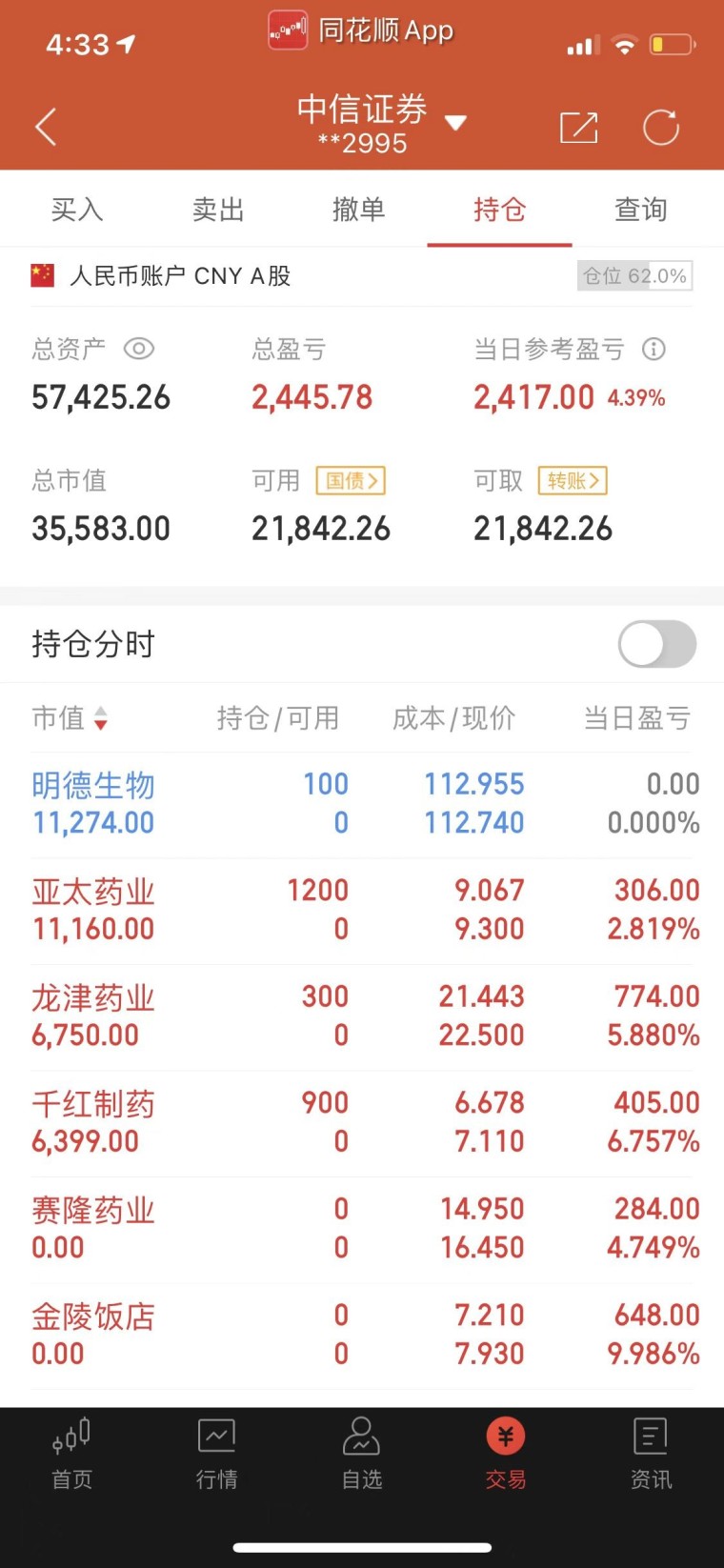Image resolution: width=724 pixels, height=1568 pixels.
Task: Tap the share icon in header
Action: pyautogui.click(x=578, y=127)
